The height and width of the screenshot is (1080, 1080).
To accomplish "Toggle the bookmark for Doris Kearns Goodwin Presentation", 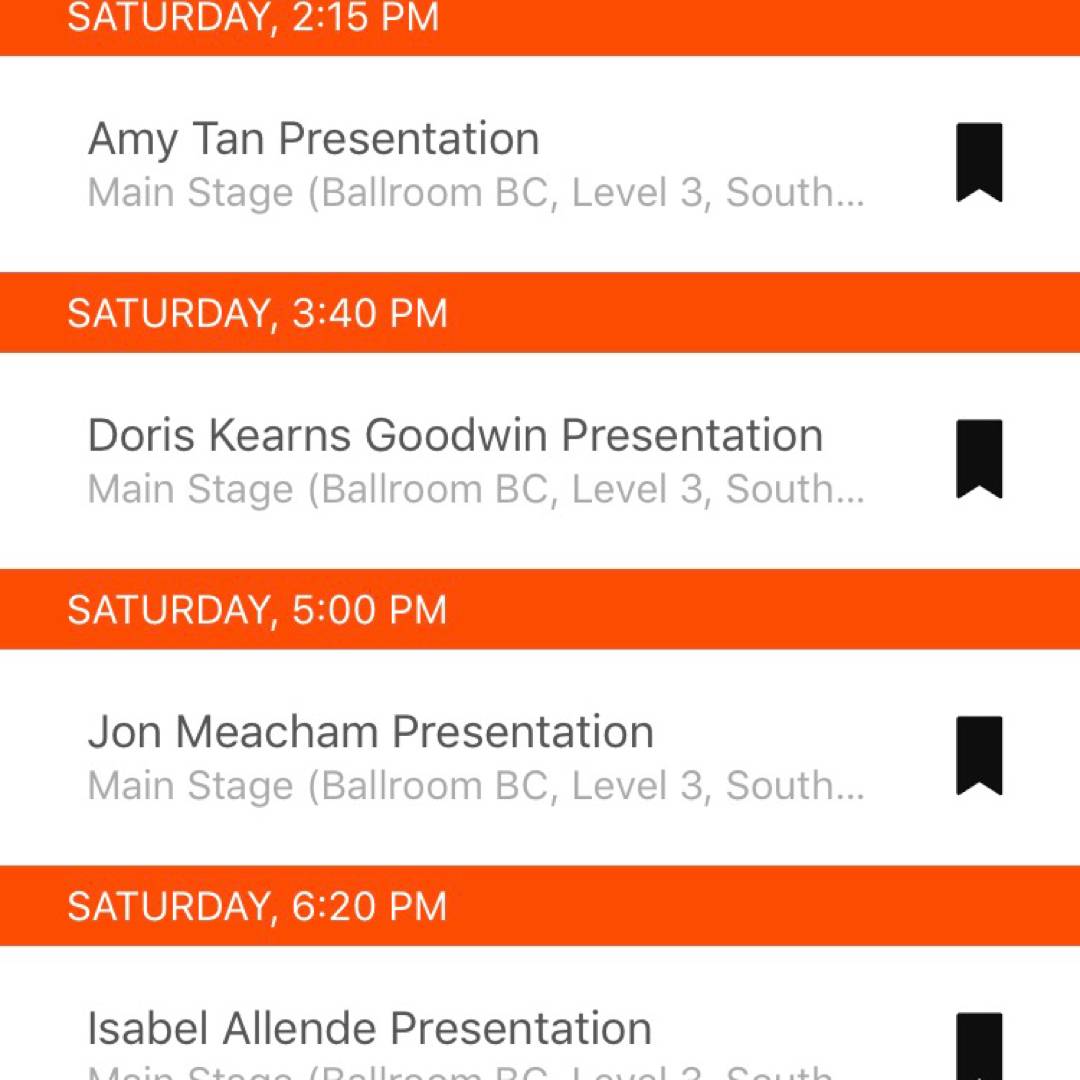I will tap(979, 459).
